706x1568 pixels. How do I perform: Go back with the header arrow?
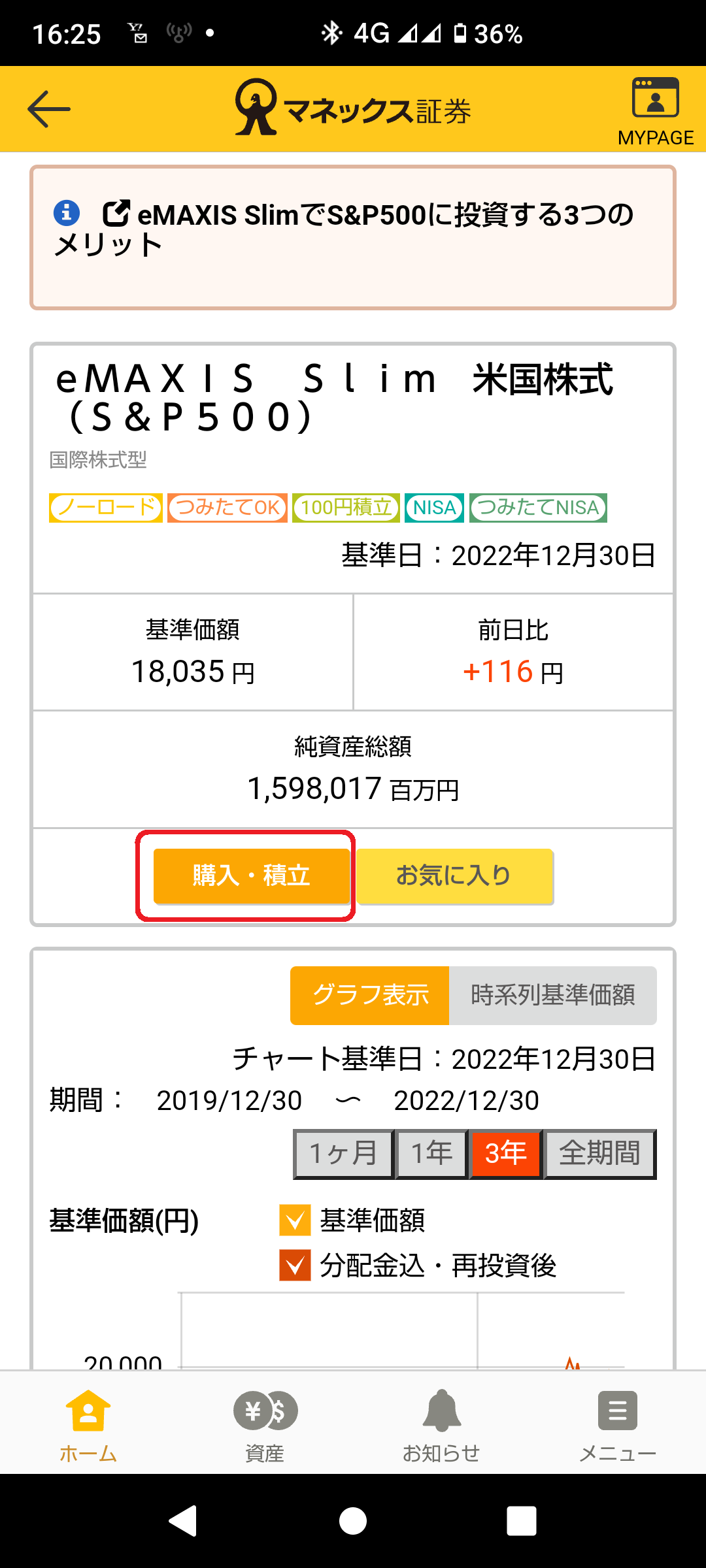pos(49,109)
